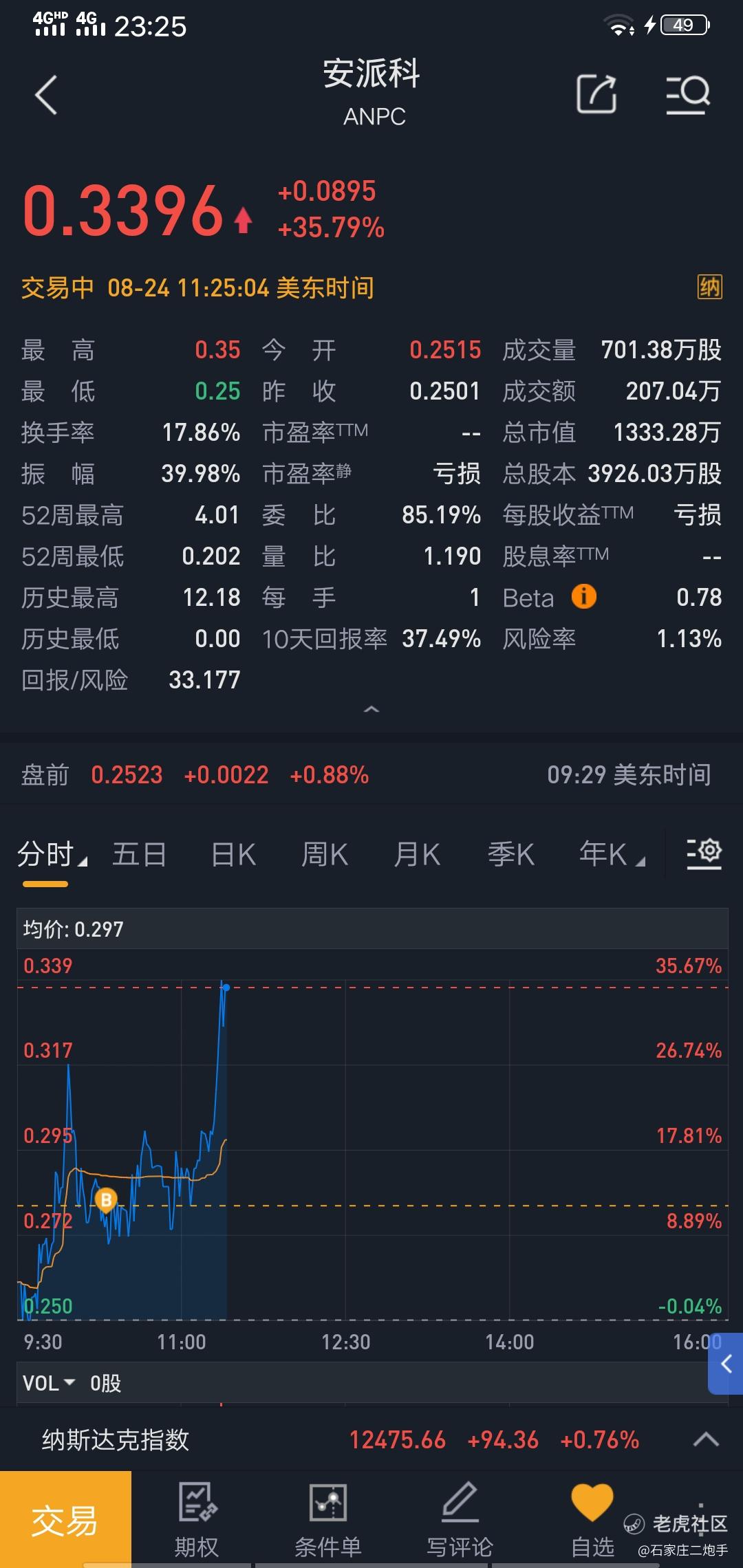Open the VOL indicator dropdown

[50, 1383]
